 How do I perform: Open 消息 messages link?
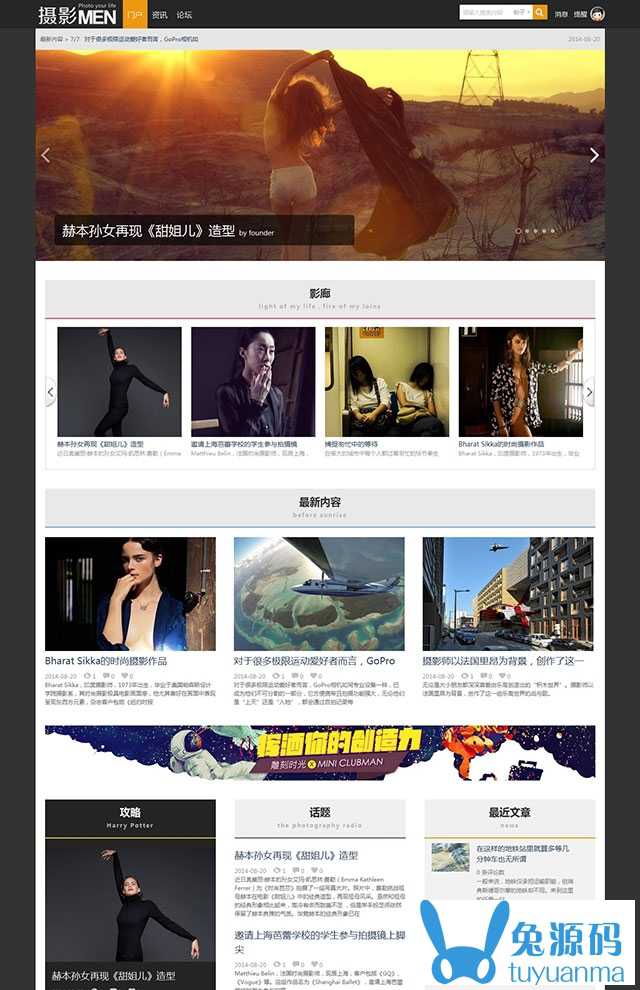[x=561, y=14]
